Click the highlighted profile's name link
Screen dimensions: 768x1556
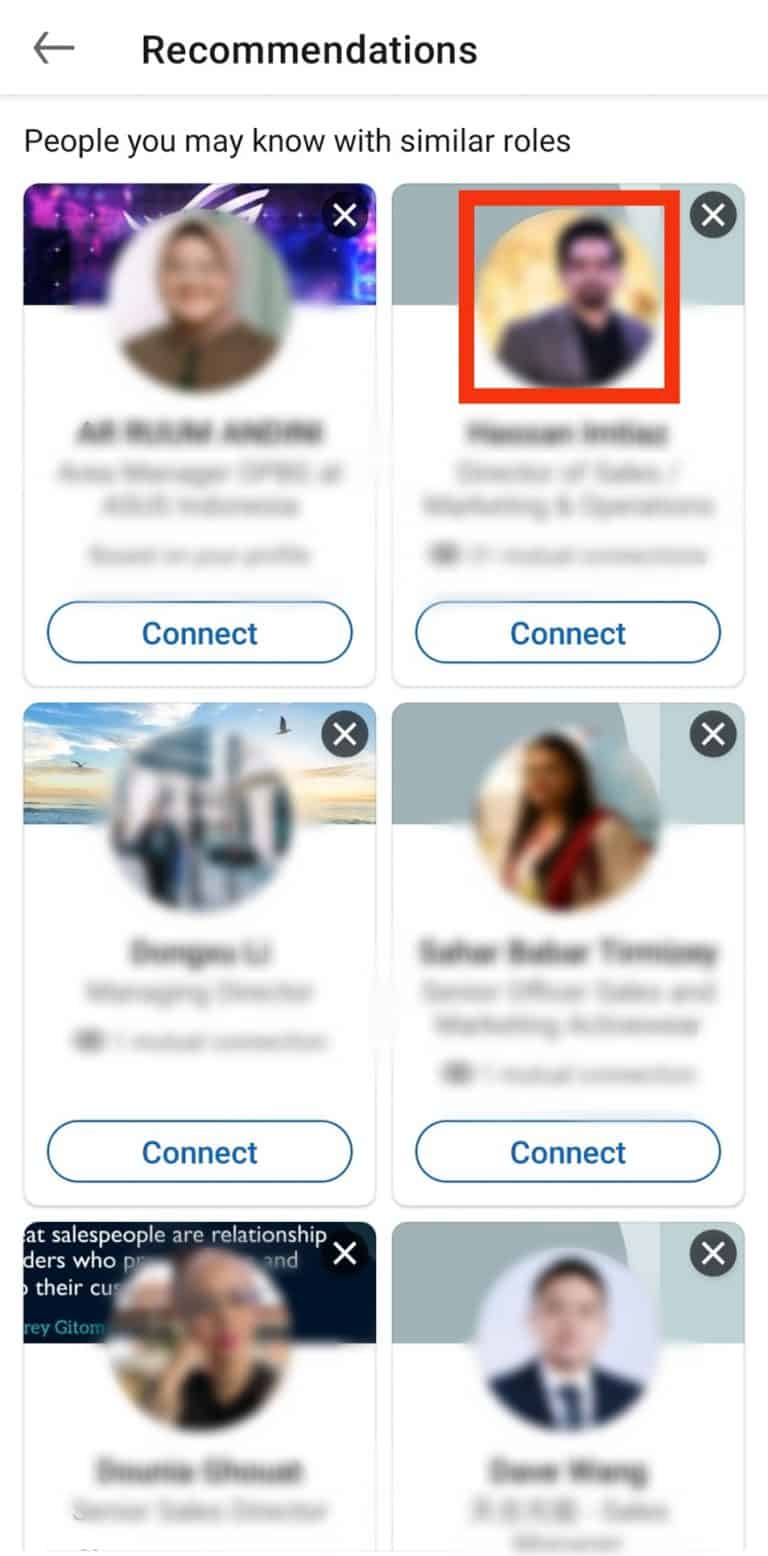click(567, 432)
